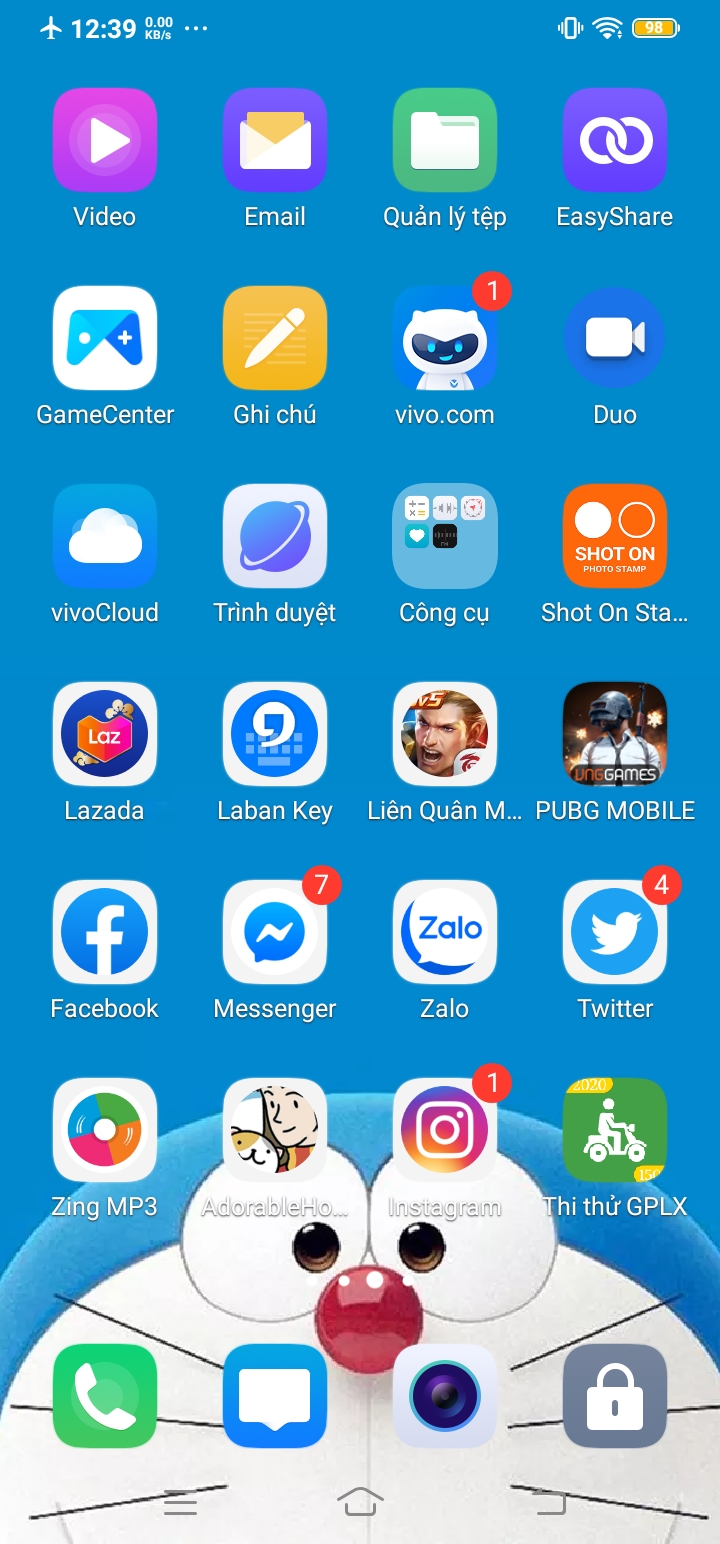Open the Phone dialer in the dock

point(105,1396)
